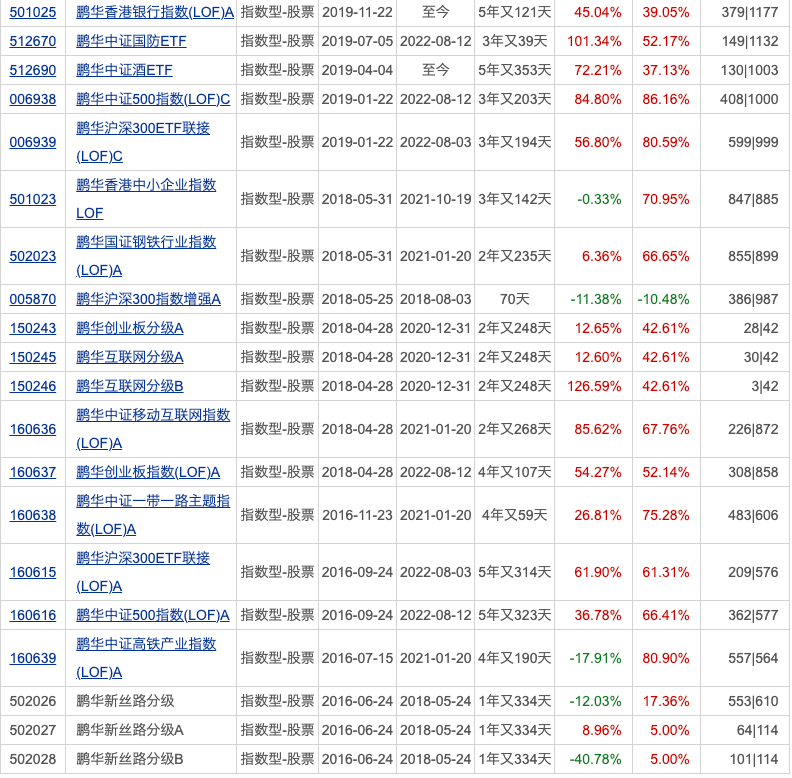The height and width of the screenshot is (778, 792).
Task: Open fund code 501025 link
Action: [x=33, y=13]
